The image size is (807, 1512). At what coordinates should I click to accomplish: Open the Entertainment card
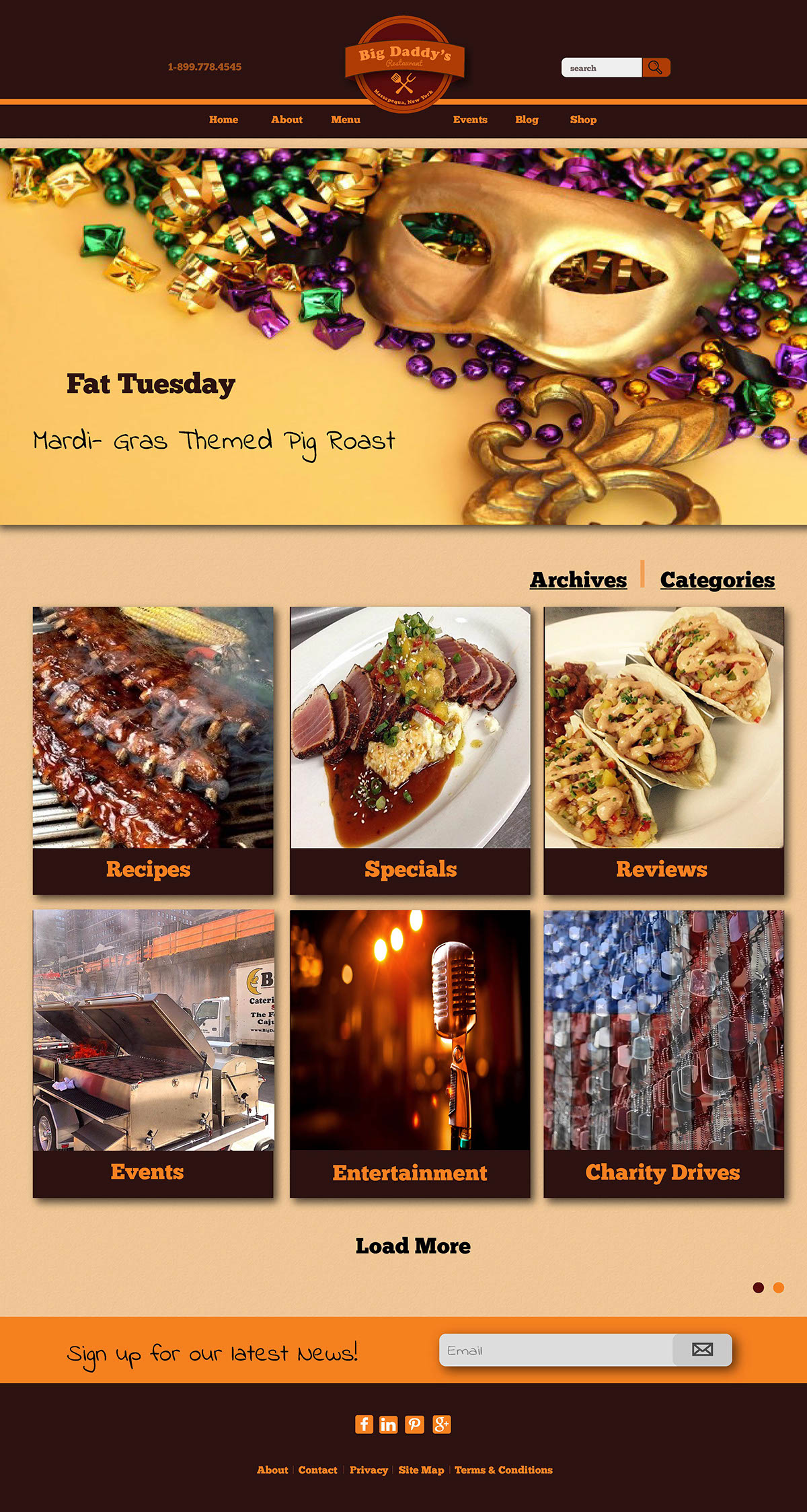[x=410, y=1053]
